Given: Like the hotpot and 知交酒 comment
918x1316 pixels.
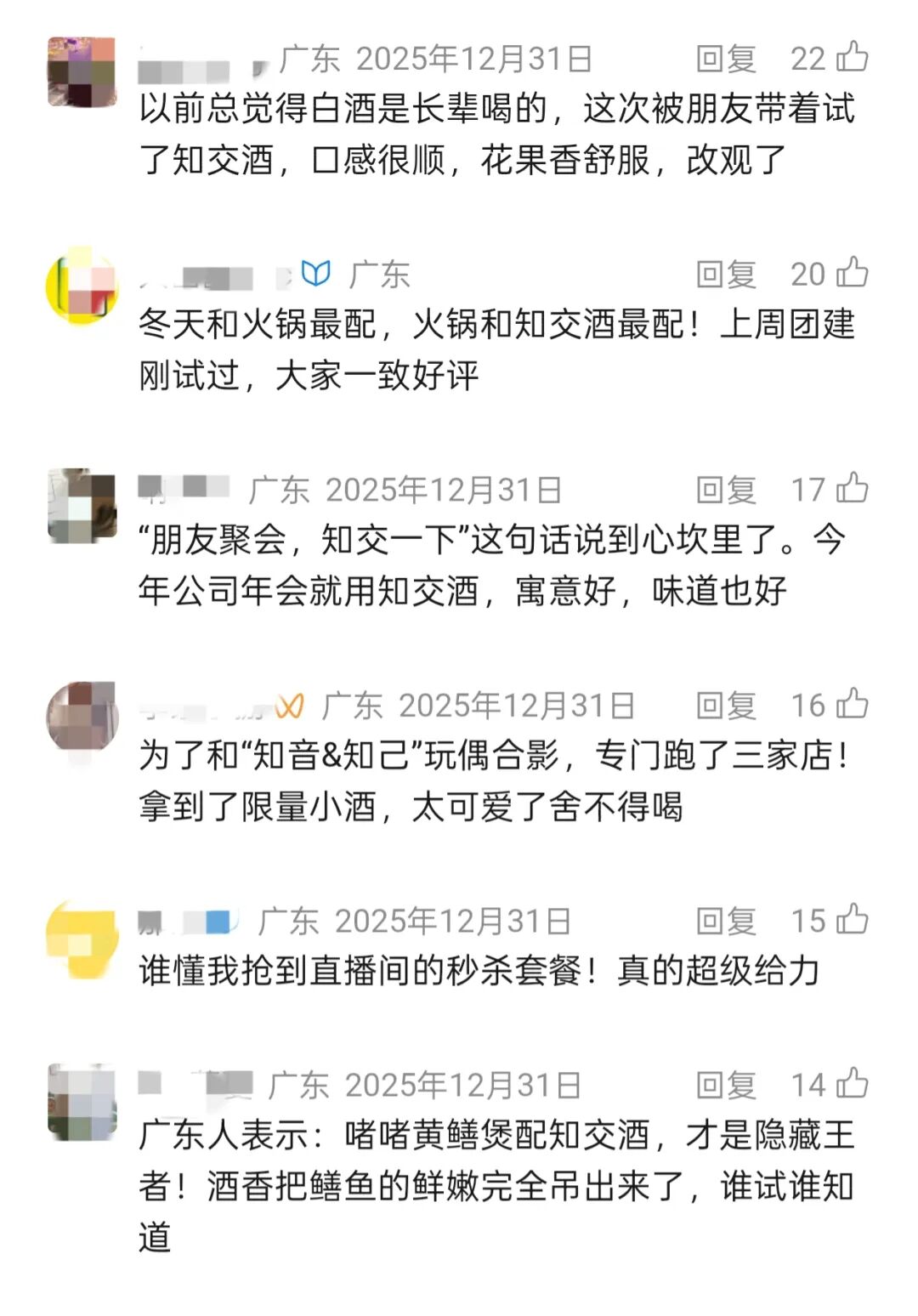Looking at the screenshot, I should (853, 273).
